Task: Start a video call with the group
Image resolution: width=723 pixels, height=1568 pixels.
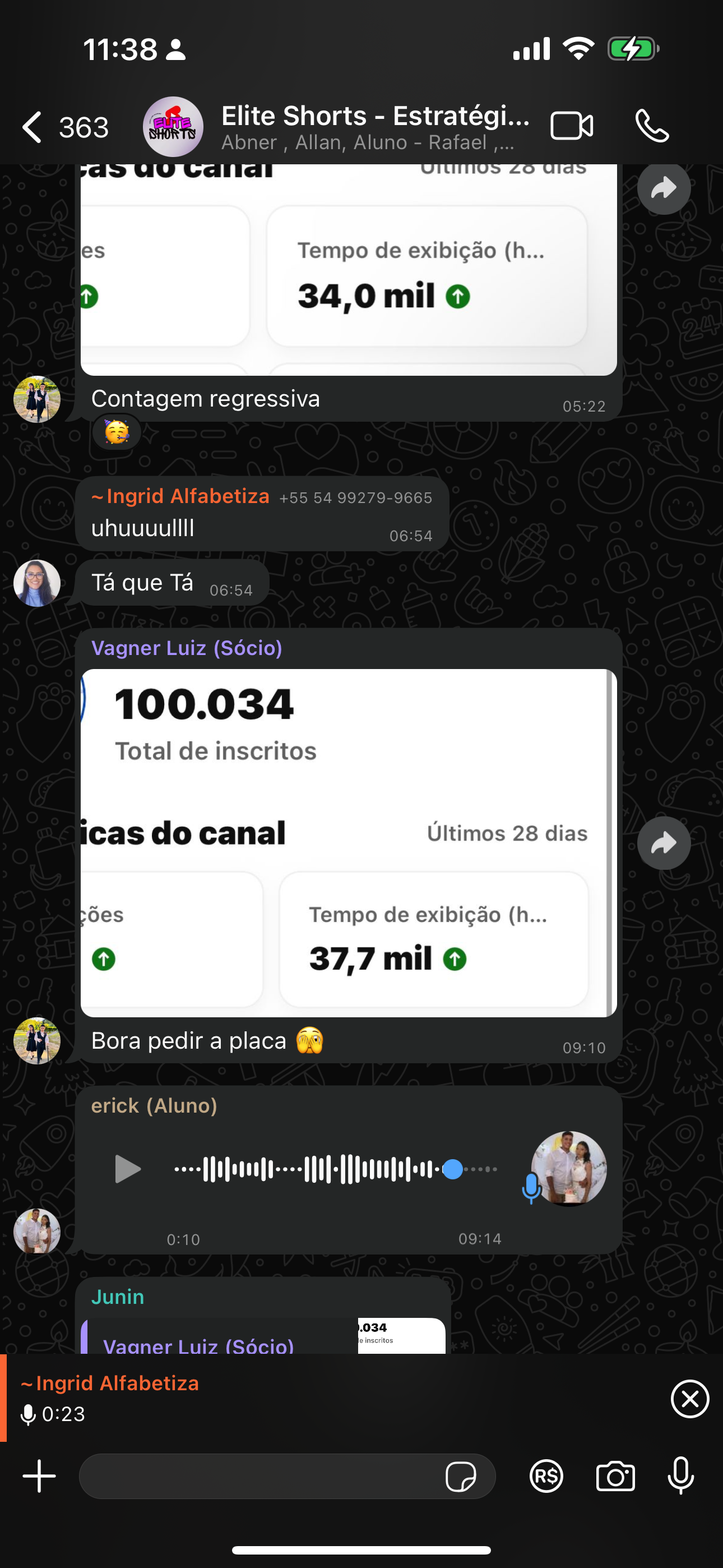Action: (x=572, y=127)
